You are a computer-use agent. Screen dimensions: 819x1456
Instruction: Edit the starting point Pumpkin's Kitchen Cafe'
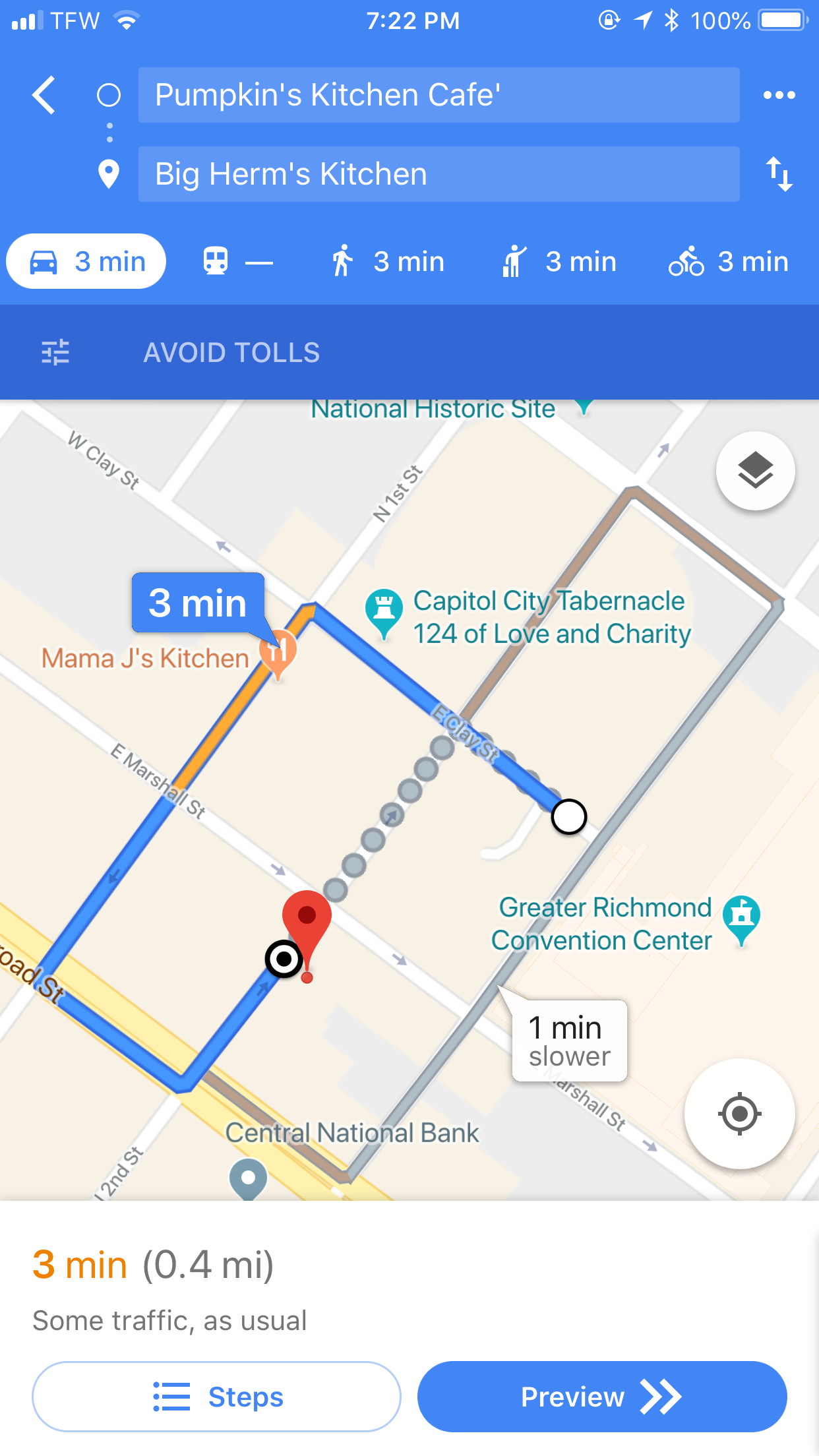click(439, 95)
